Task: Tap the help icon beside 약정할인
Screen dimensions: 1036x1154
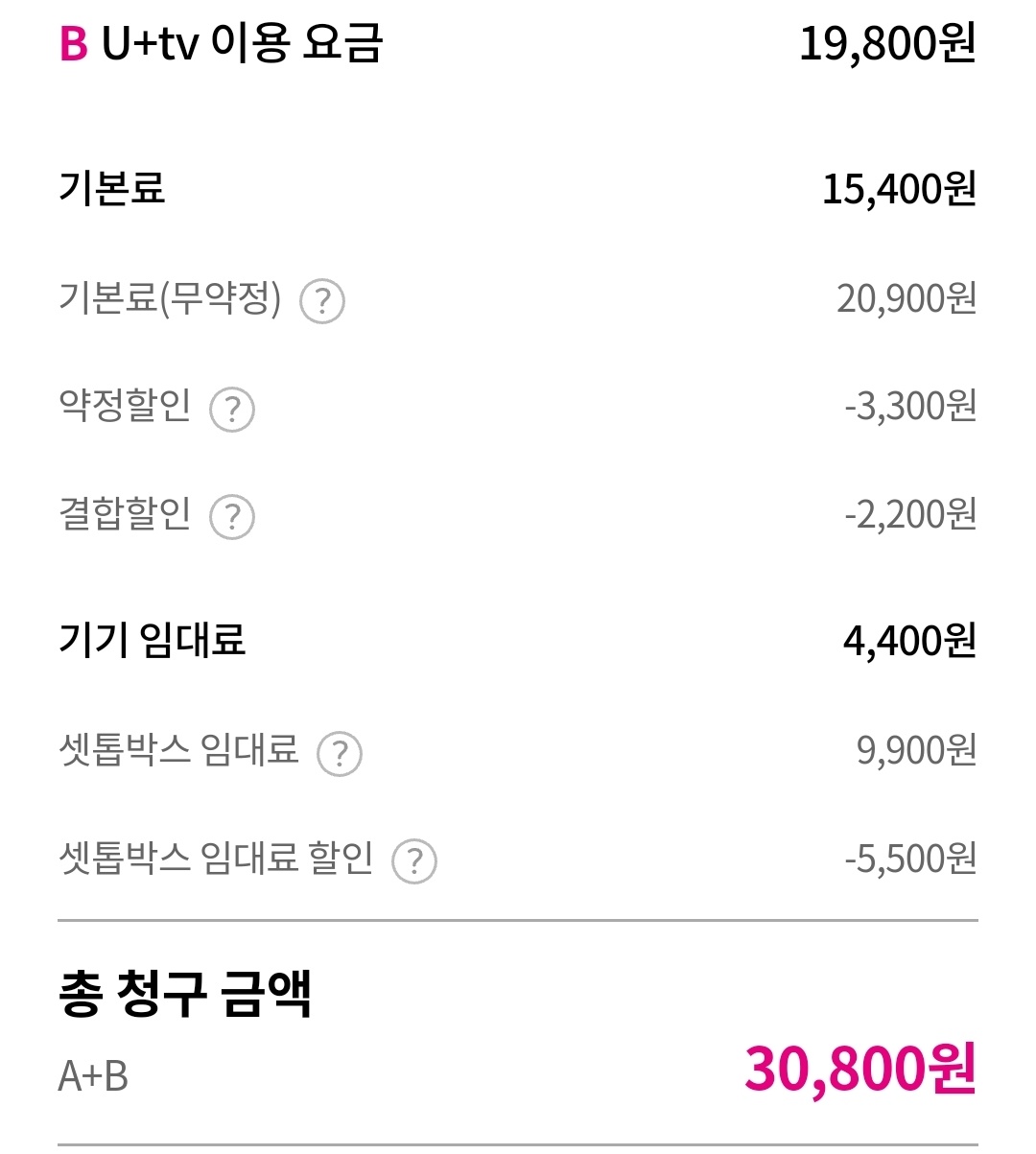Action: click(x=232, y=410)
